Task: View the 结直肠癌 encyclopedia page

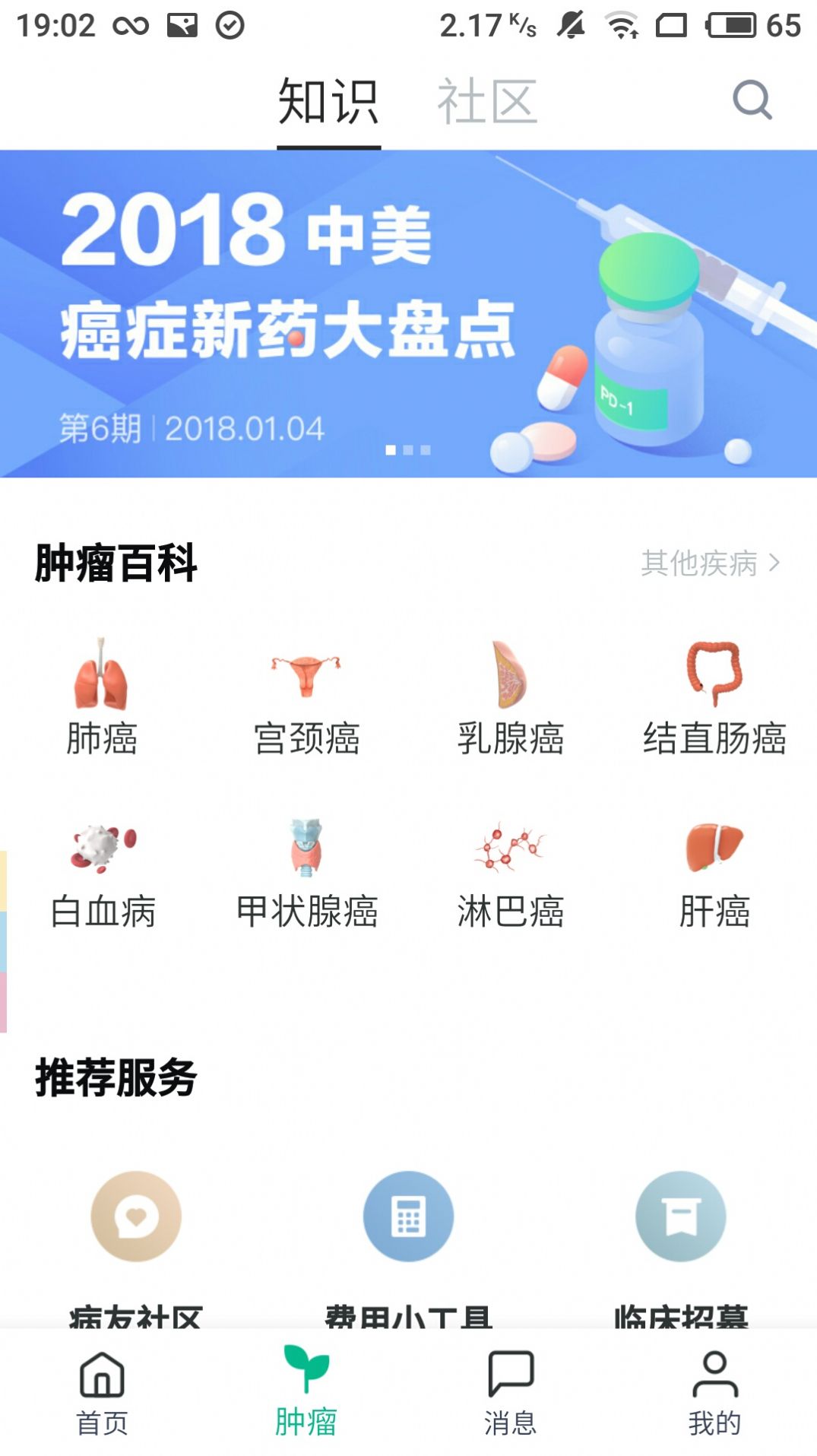Action: click(714, 692)
